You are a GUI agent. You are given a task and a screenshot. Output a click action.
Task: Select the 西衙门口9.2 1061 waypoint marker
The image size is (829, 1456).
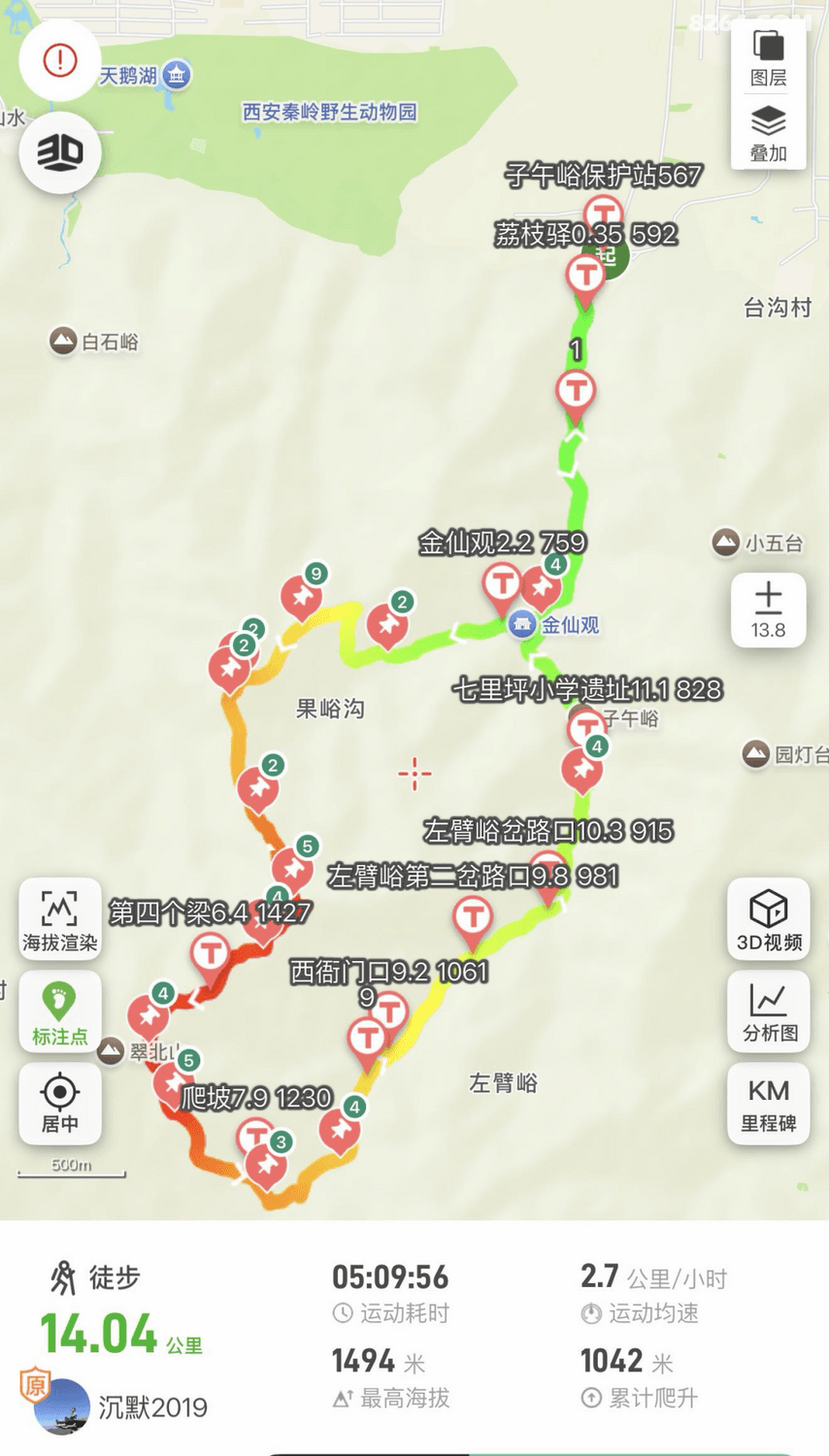(x=389, y=1013)
